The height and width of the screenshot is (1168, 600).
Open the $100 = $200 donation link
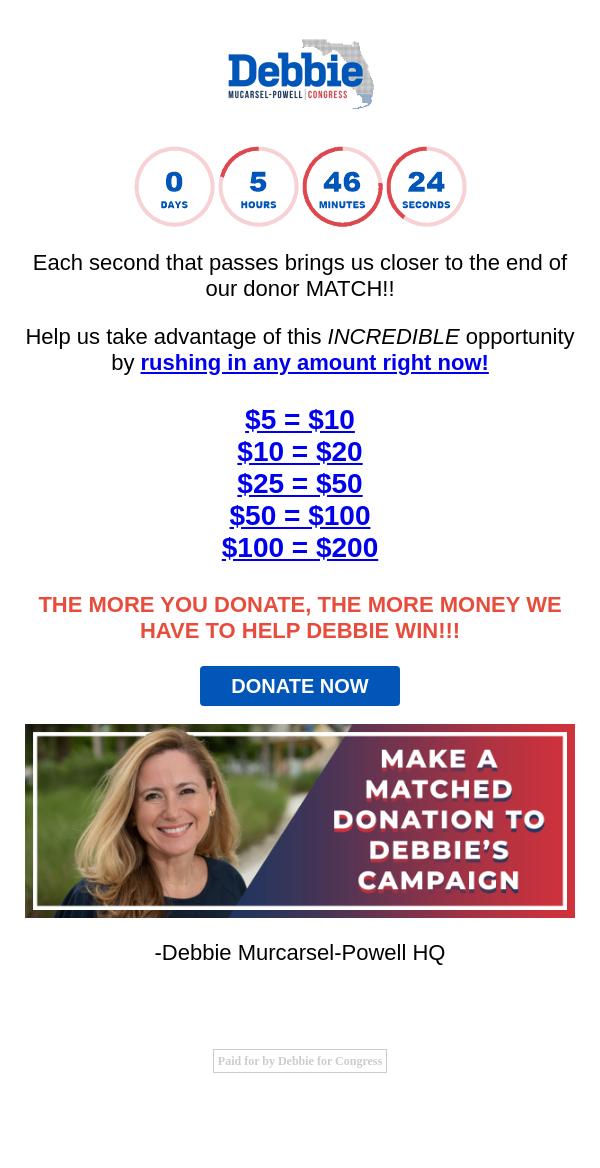point(300,548)
